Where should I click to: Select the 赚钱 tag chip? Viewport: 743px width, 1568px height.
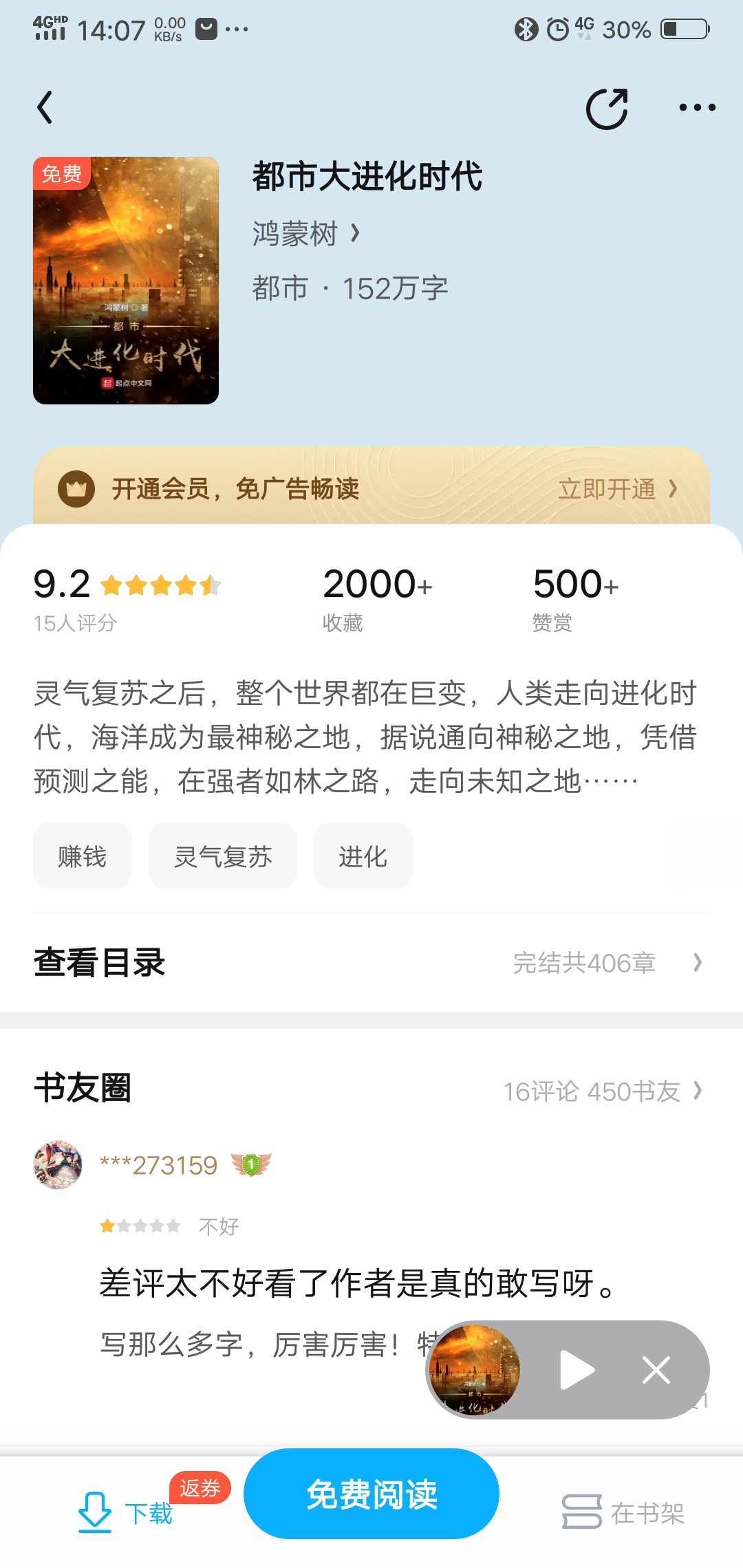[83, 856]
